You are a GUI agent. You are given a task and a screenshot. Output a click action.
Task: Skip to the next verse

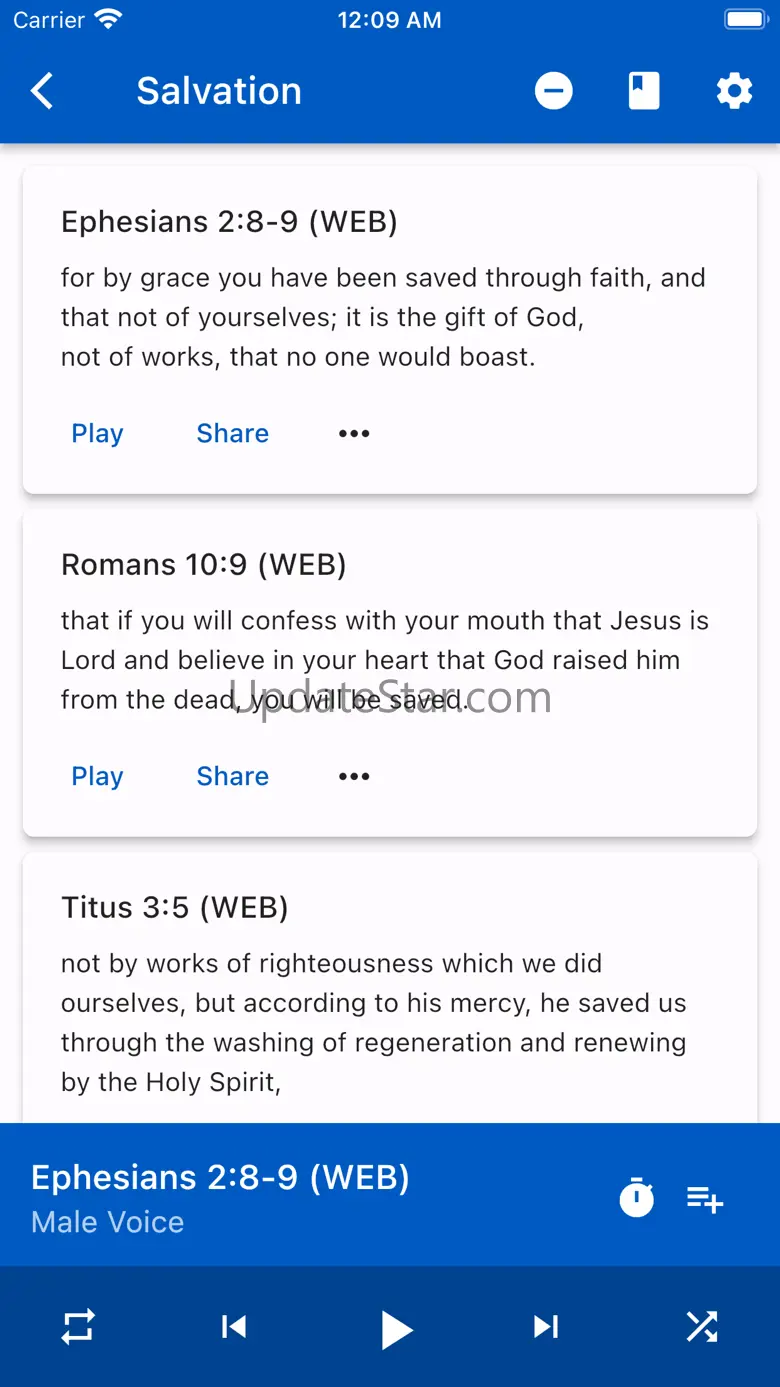(546, 1327)
